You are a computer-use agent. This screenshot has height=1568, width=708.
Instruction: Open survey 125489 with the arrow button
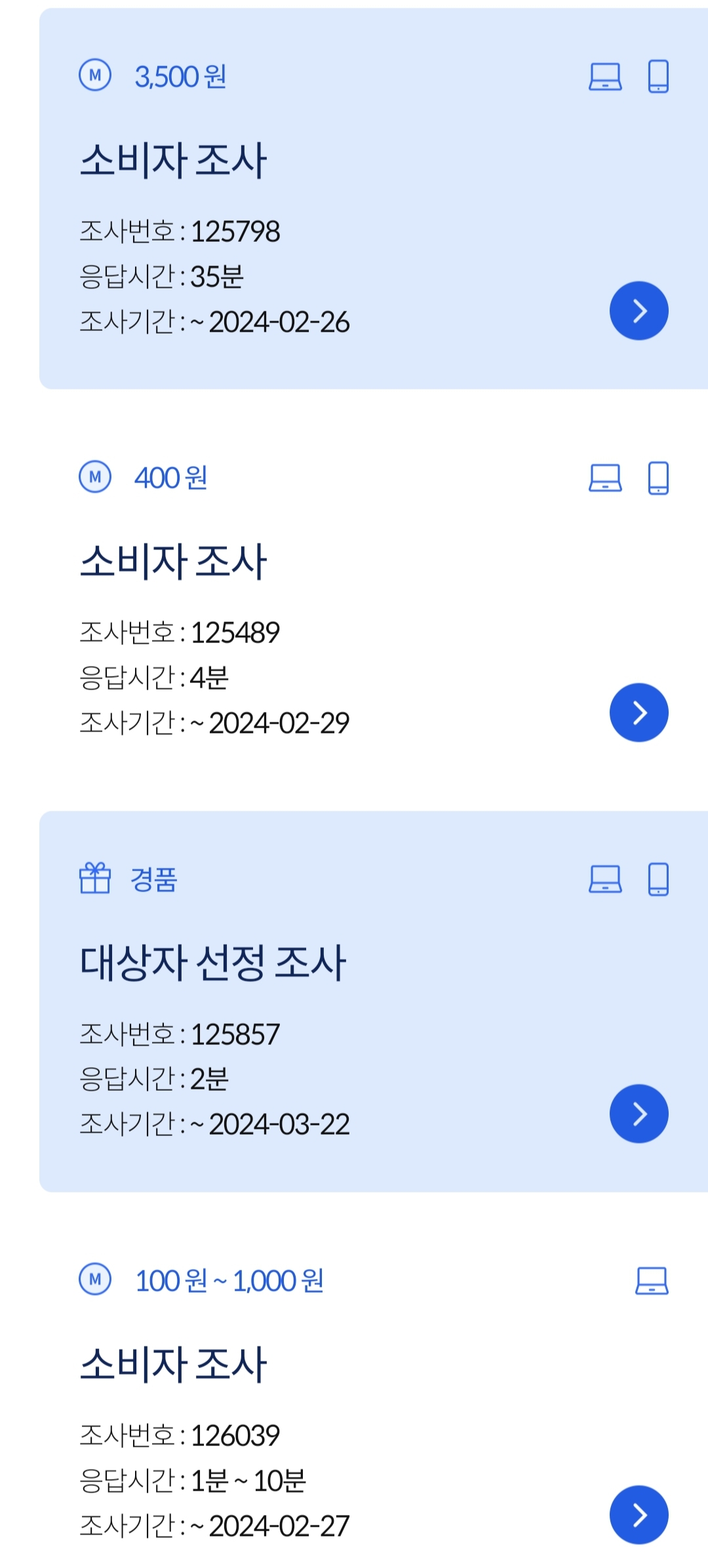(x=639, y=713)
